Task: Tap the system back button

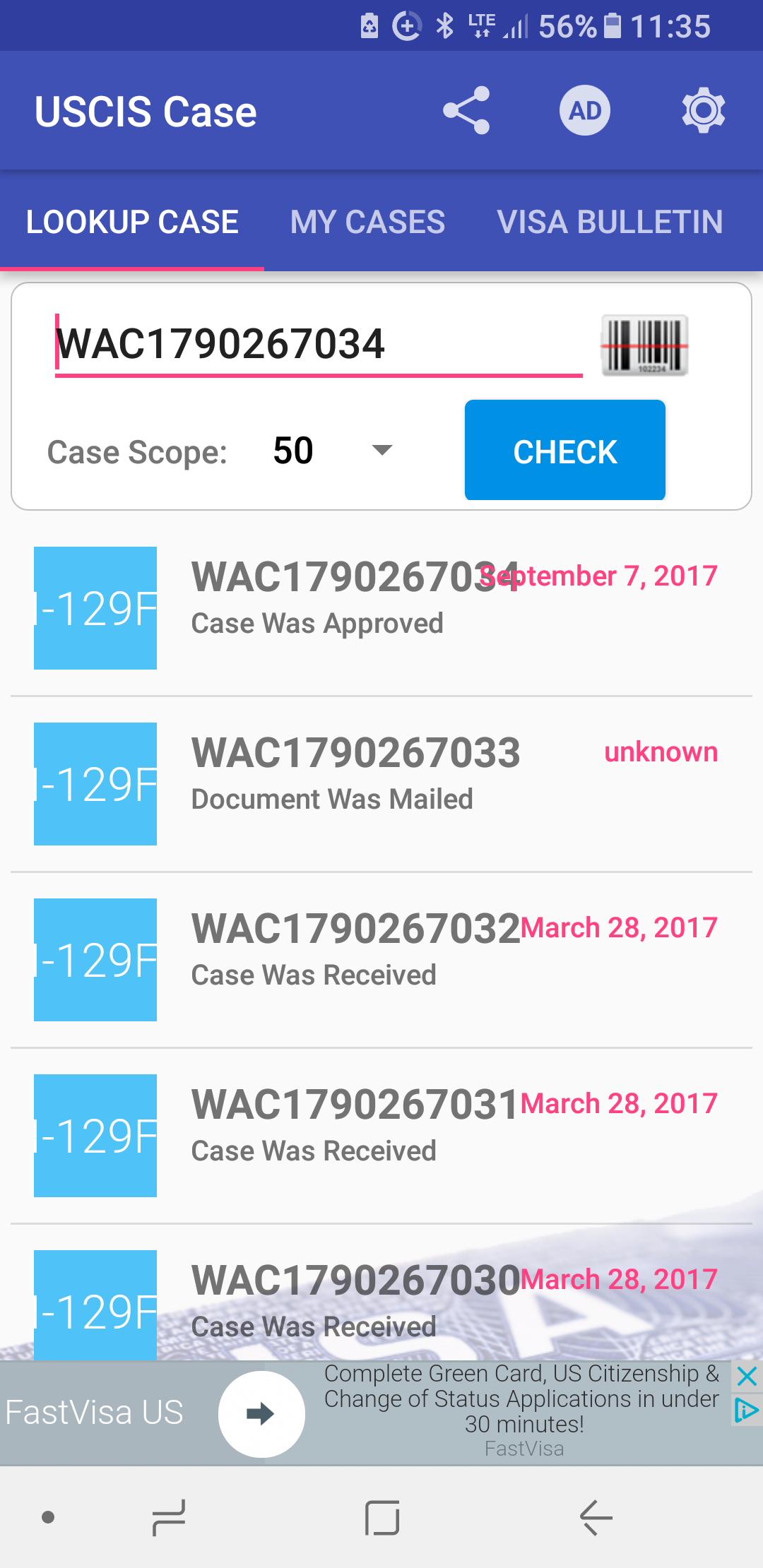Action: [x=596, y=1517]
